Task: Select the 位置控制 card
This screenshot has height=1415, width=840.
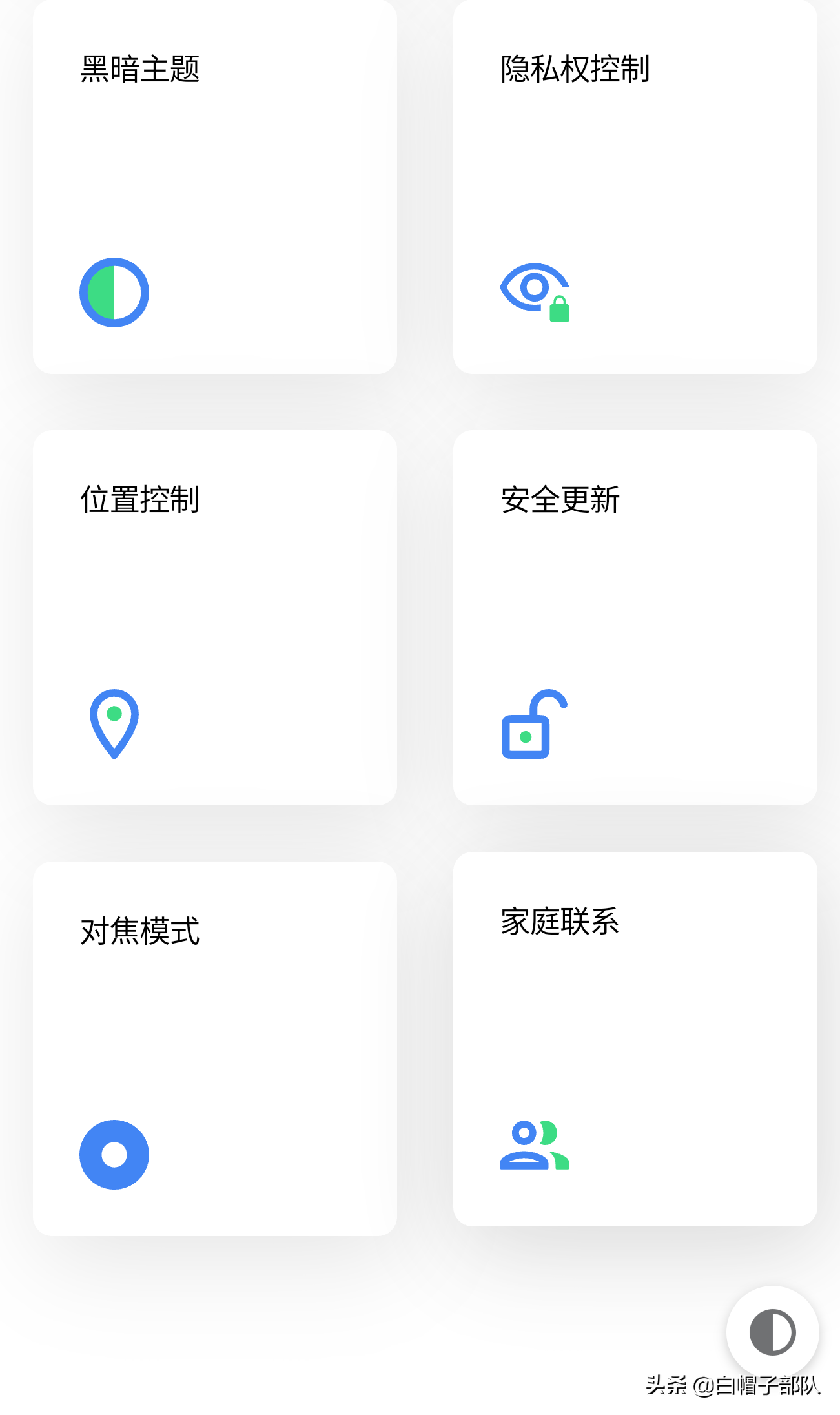Action: coord(214,617)
